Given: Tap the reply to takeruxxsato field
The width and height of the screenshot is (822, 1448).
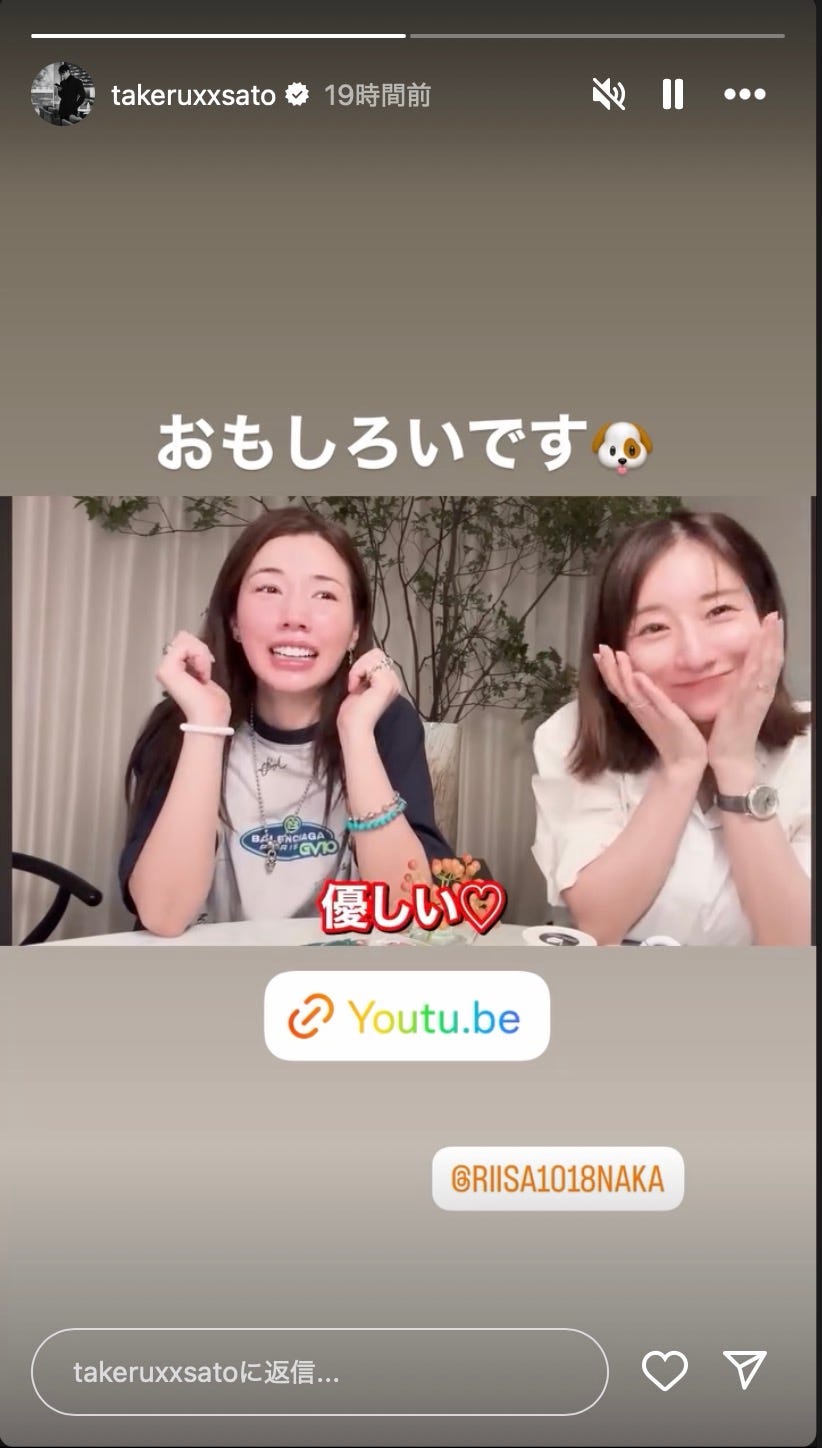Looking at the screenshot, I should click(320, 1372).
